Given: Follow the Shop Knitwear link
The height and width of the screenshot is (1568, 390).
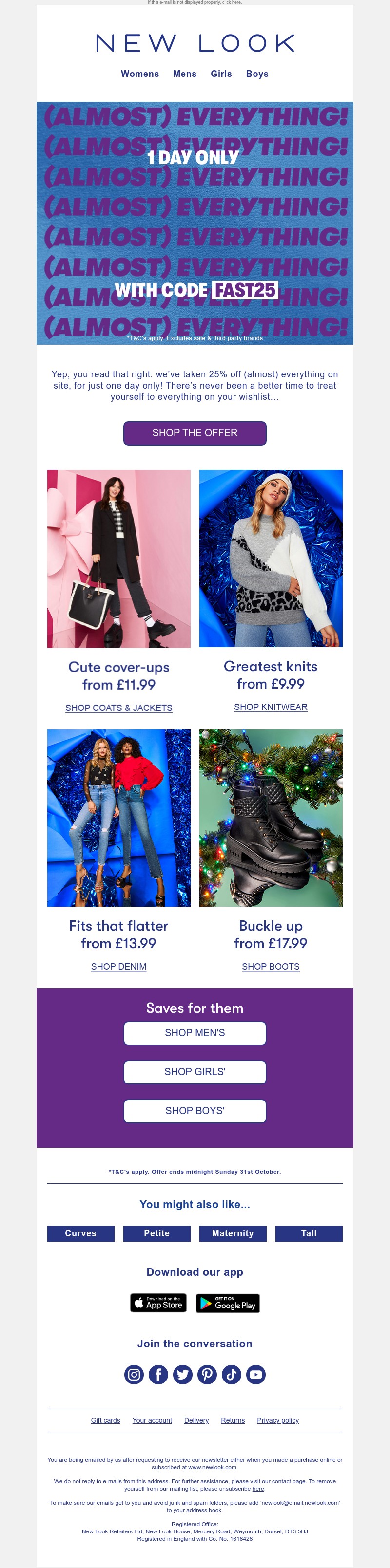Looking at the screenshot, I should (x=271, y=707).
